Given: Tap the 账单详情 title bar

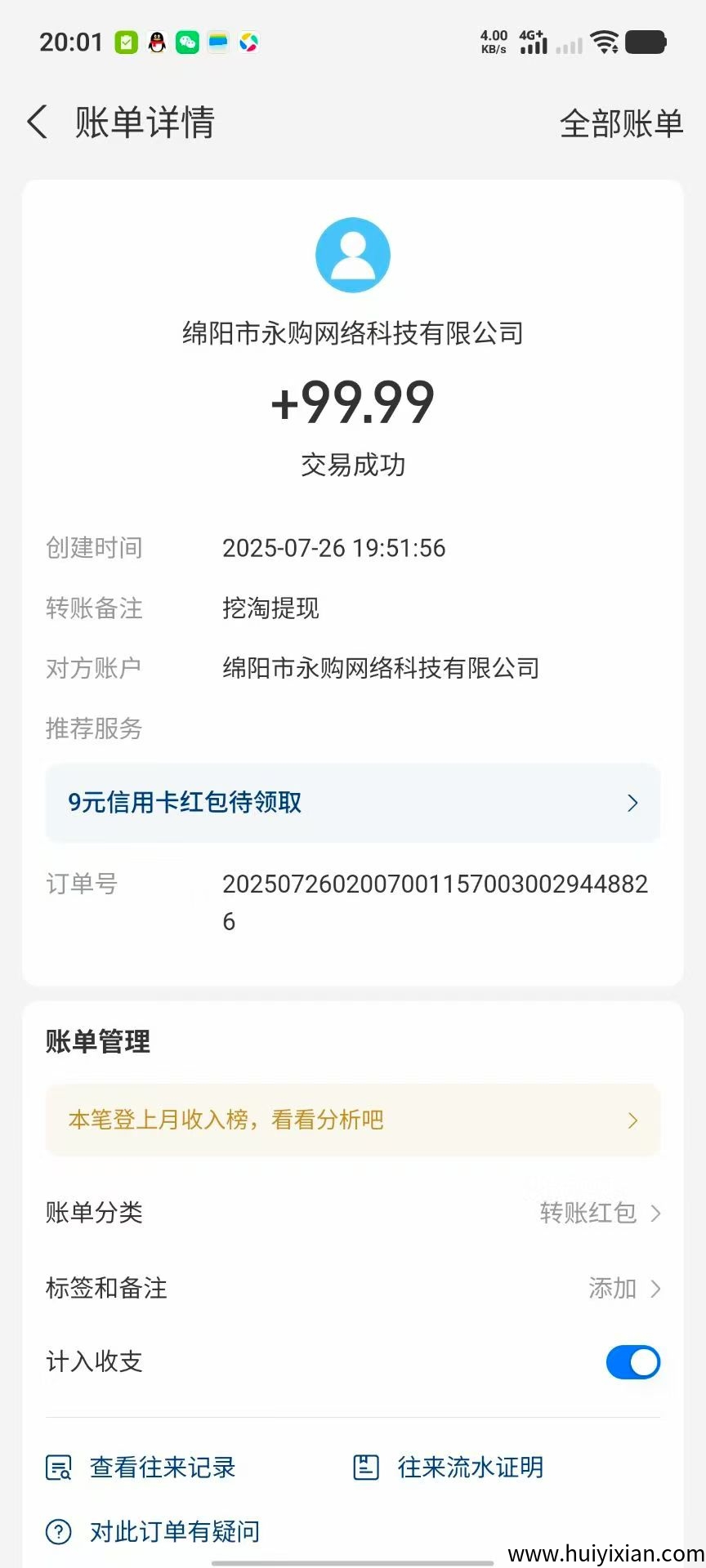Looking at the screenshot, I should tap(144, 122).
